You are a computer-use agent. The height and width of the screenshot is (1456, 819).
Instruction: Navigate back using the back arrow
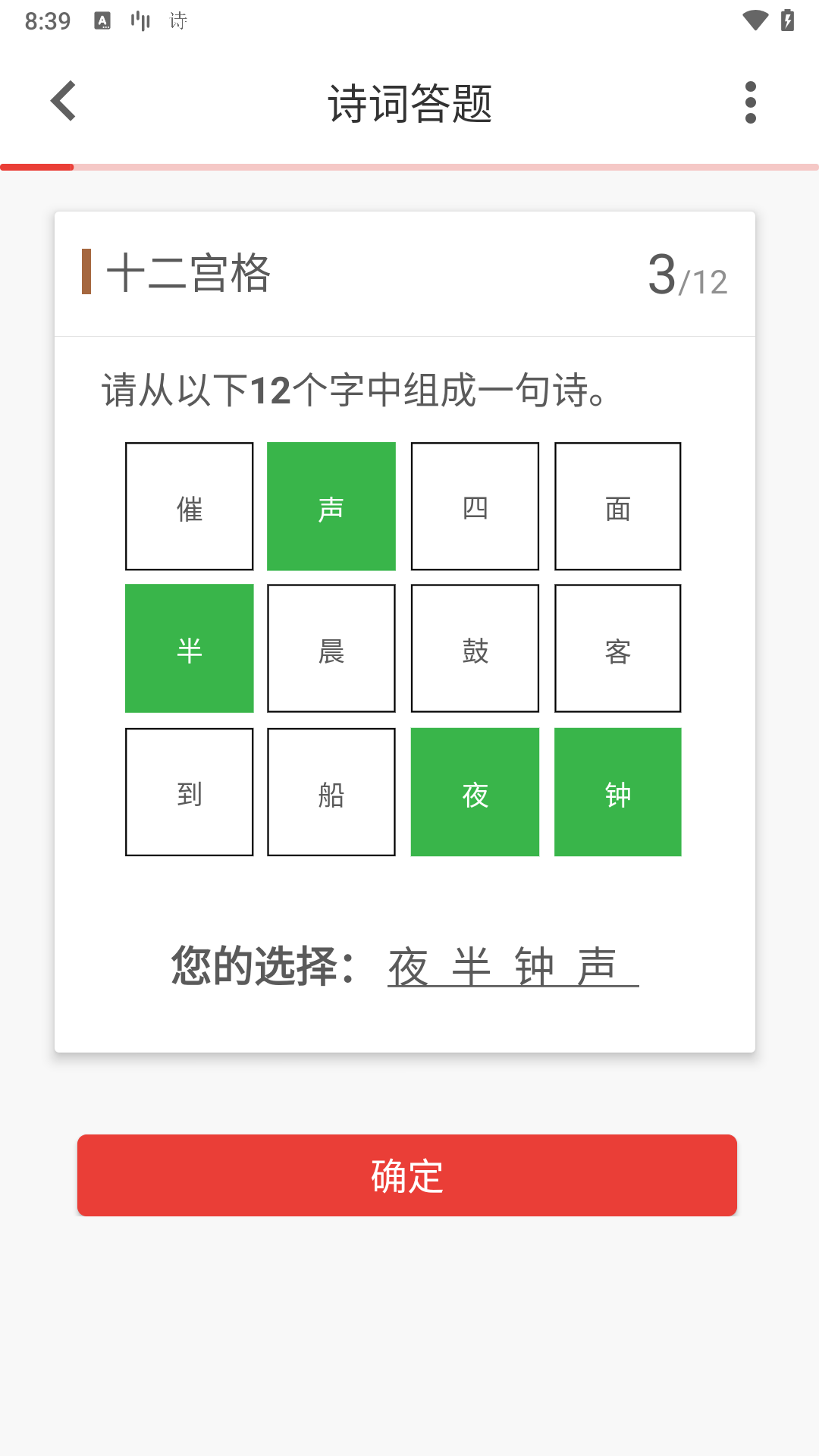63,101
